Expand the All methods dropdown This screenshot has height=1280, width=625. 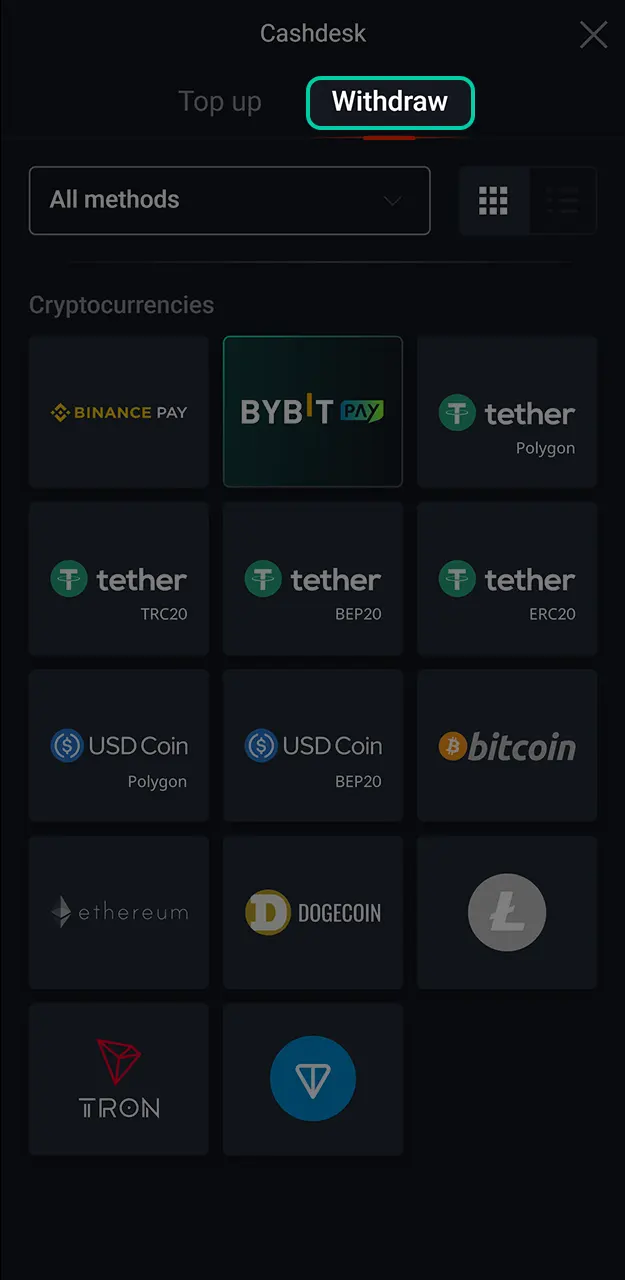230,200
